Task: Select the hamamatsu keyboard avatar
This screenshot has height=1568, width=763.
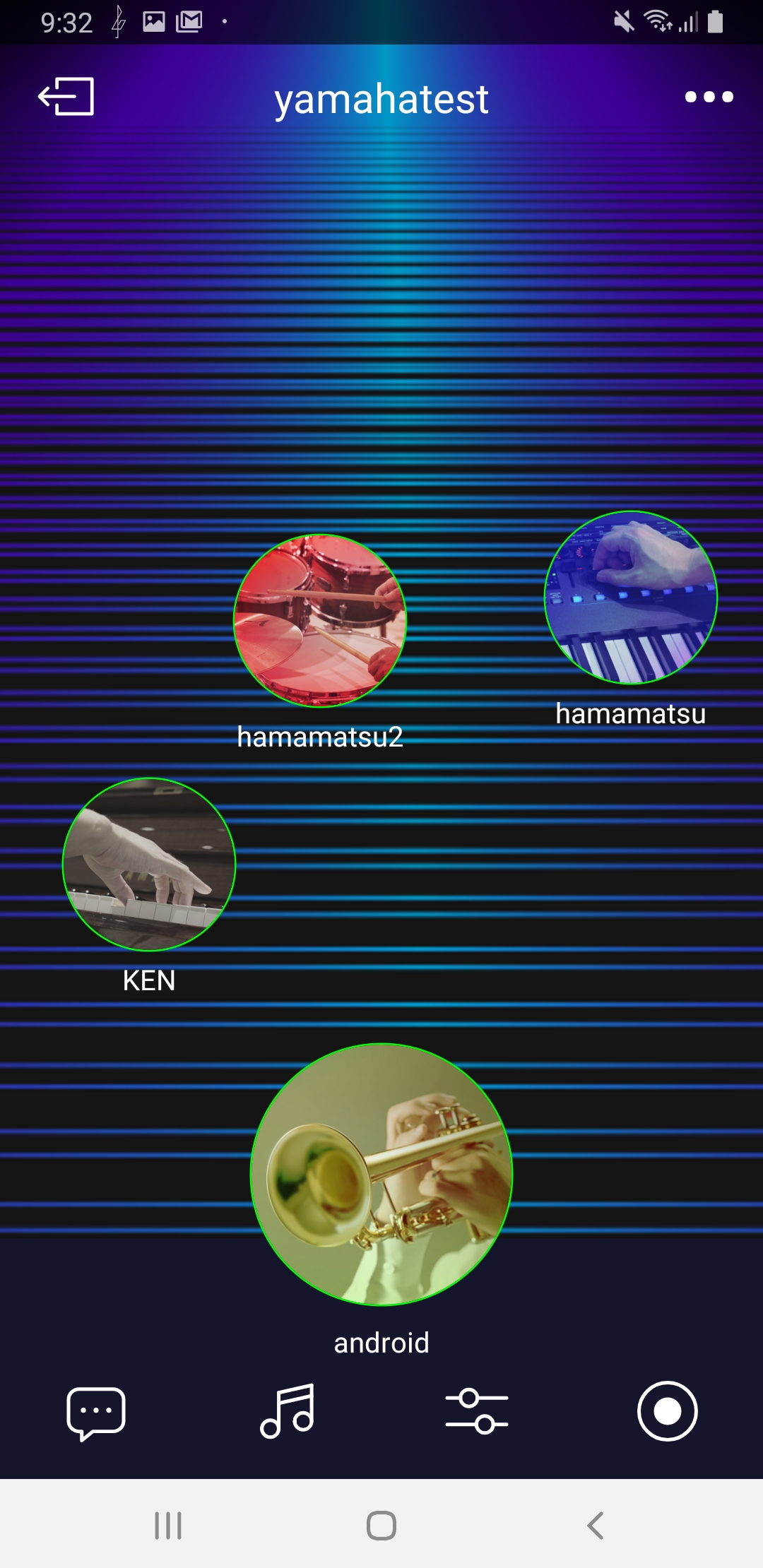Action: (x=631, y=598)
